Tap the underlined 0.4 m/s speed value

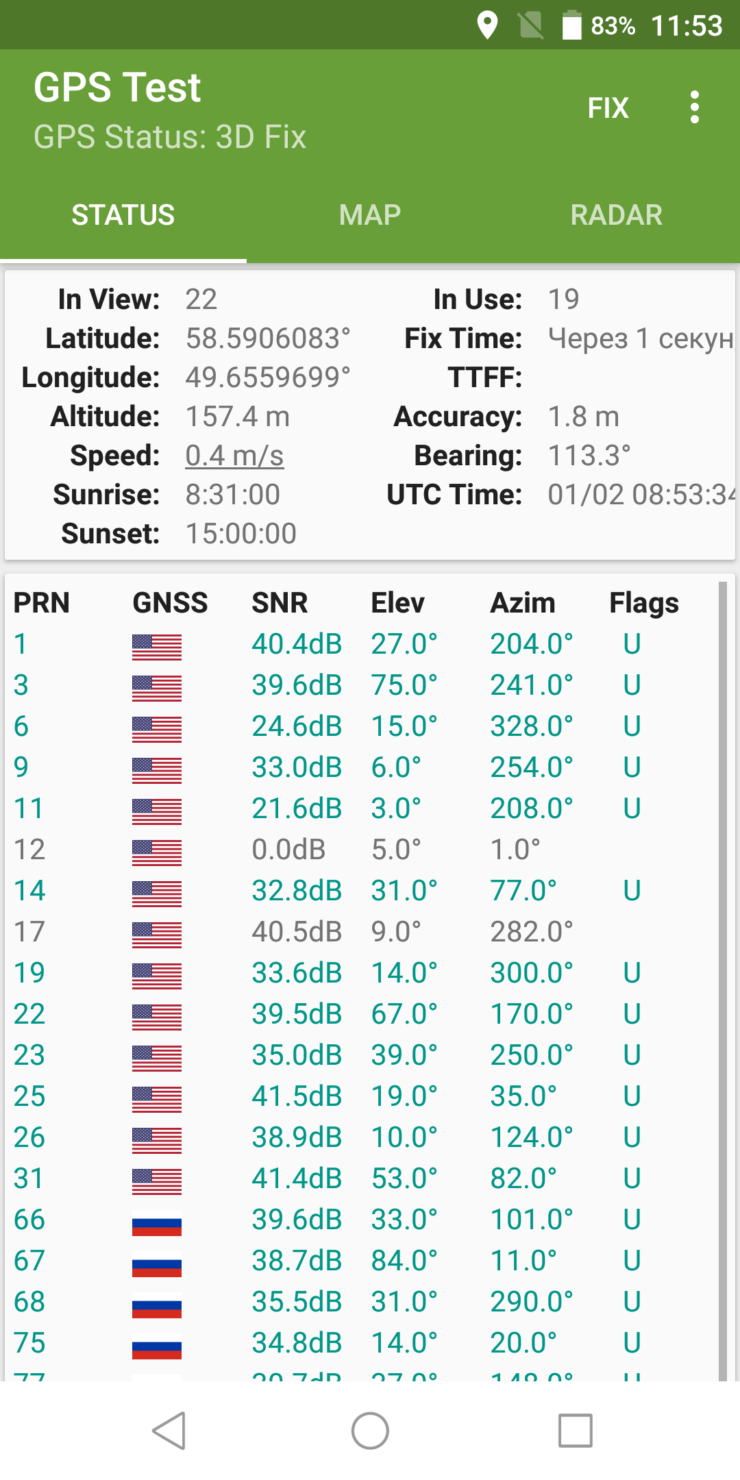pos(234,456)
